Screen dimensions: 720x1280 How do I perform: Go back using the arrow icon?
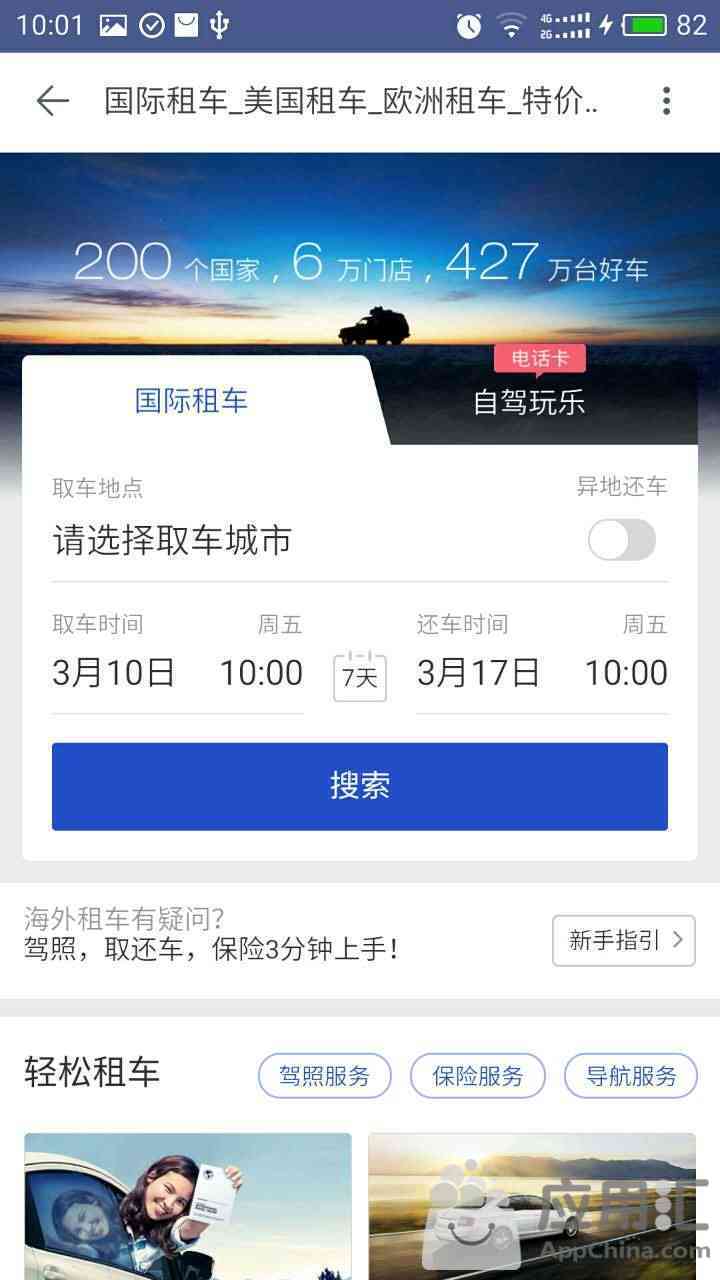pos(52,101)
